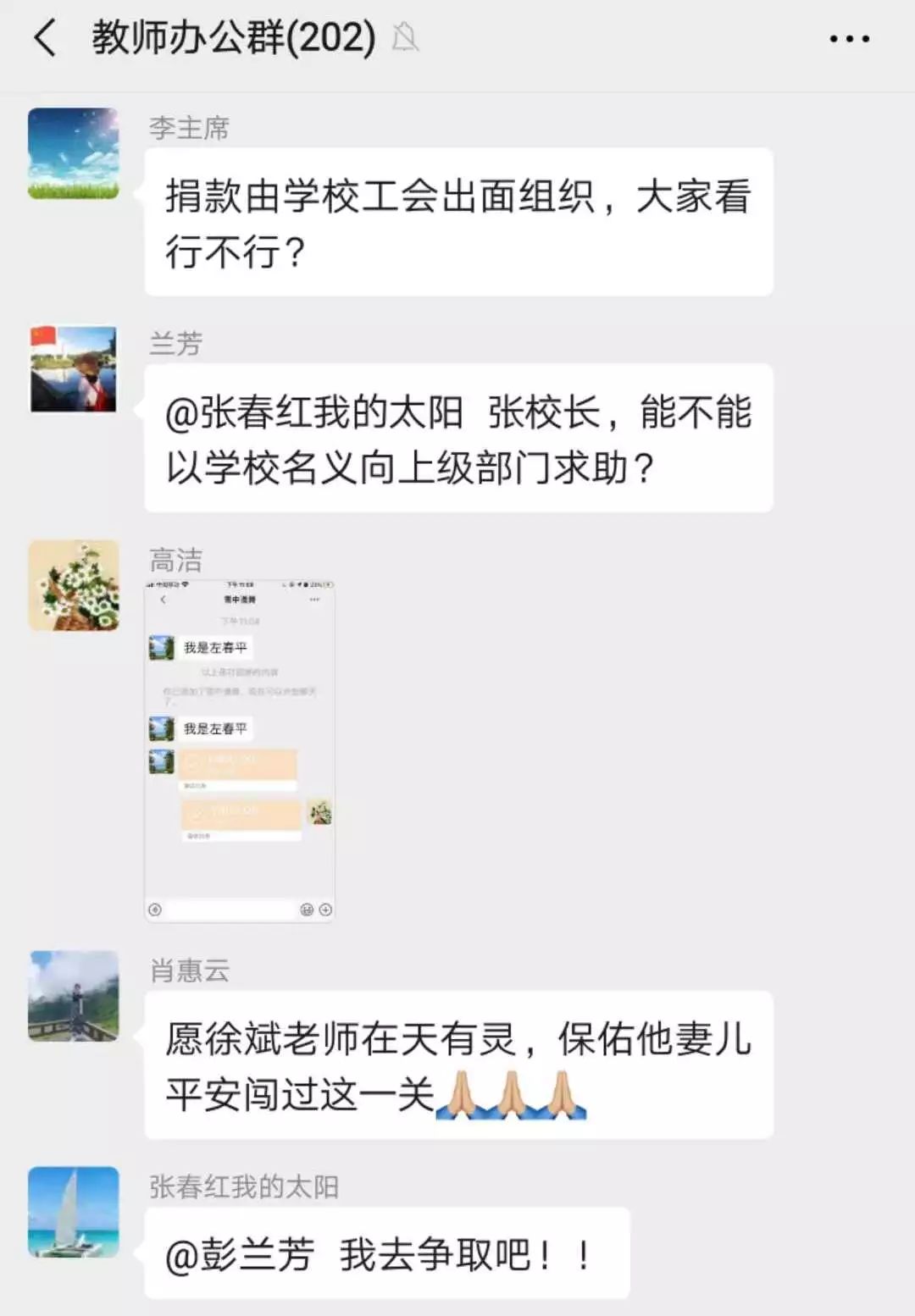Screen dimensions: 915x1316
Task: Open the group chat overflow menu
Action: click(849, 39)
